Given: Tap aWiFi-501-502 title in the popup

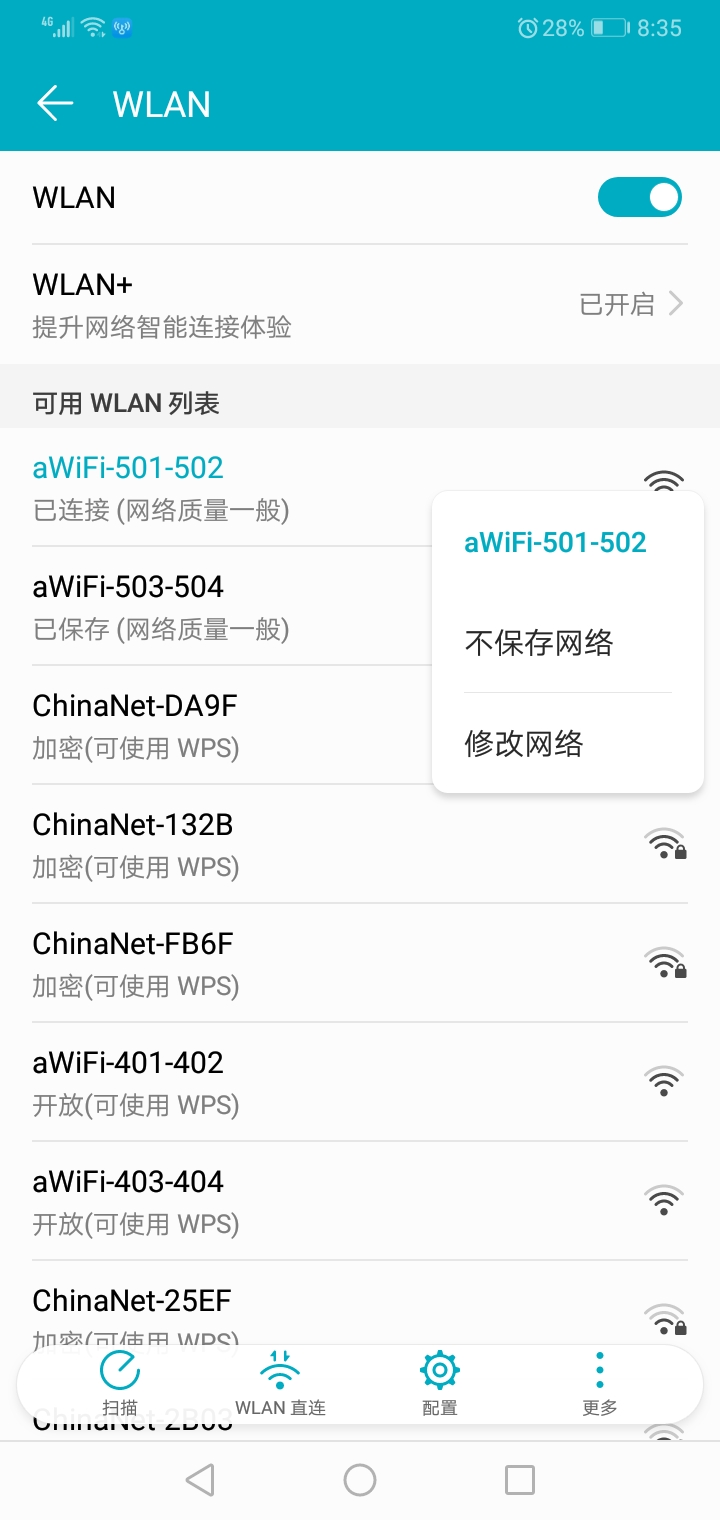Looking at the screenshot, I should tap(556, 542).
